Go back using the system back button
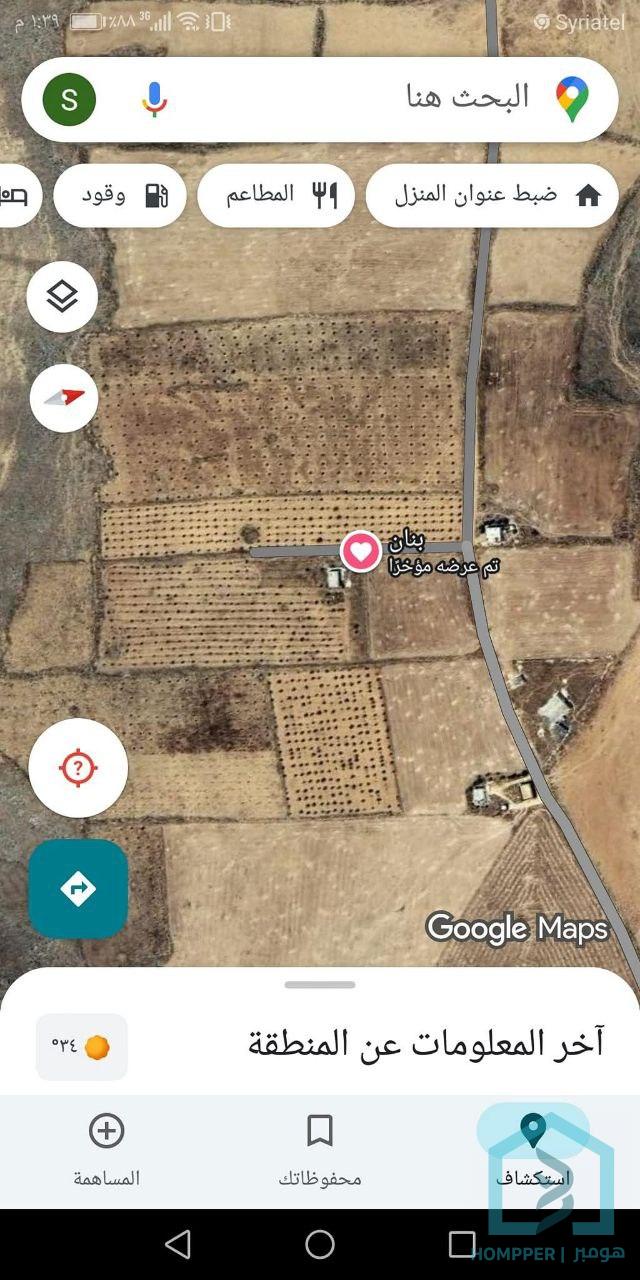This screenshot has width=640, height=1280. (178, 1244)
